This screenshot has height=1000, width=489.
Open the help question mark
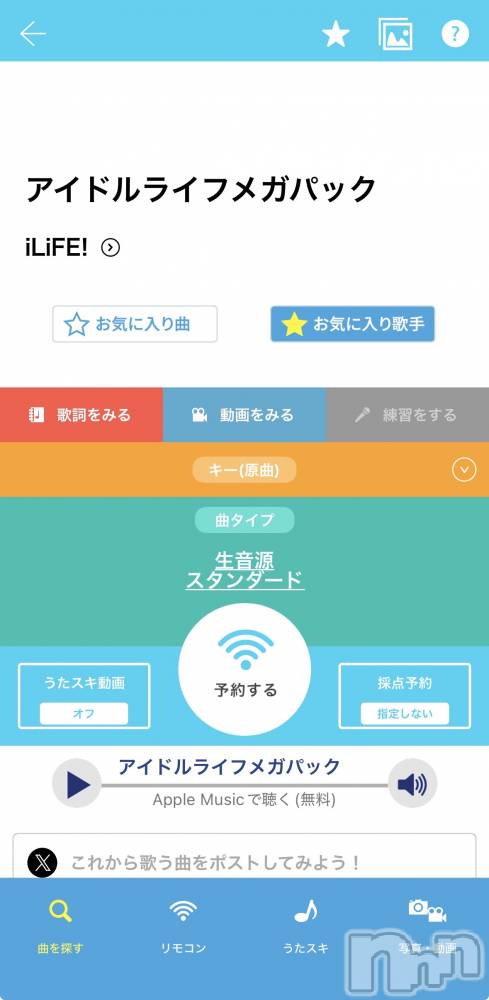click(455, 34)
